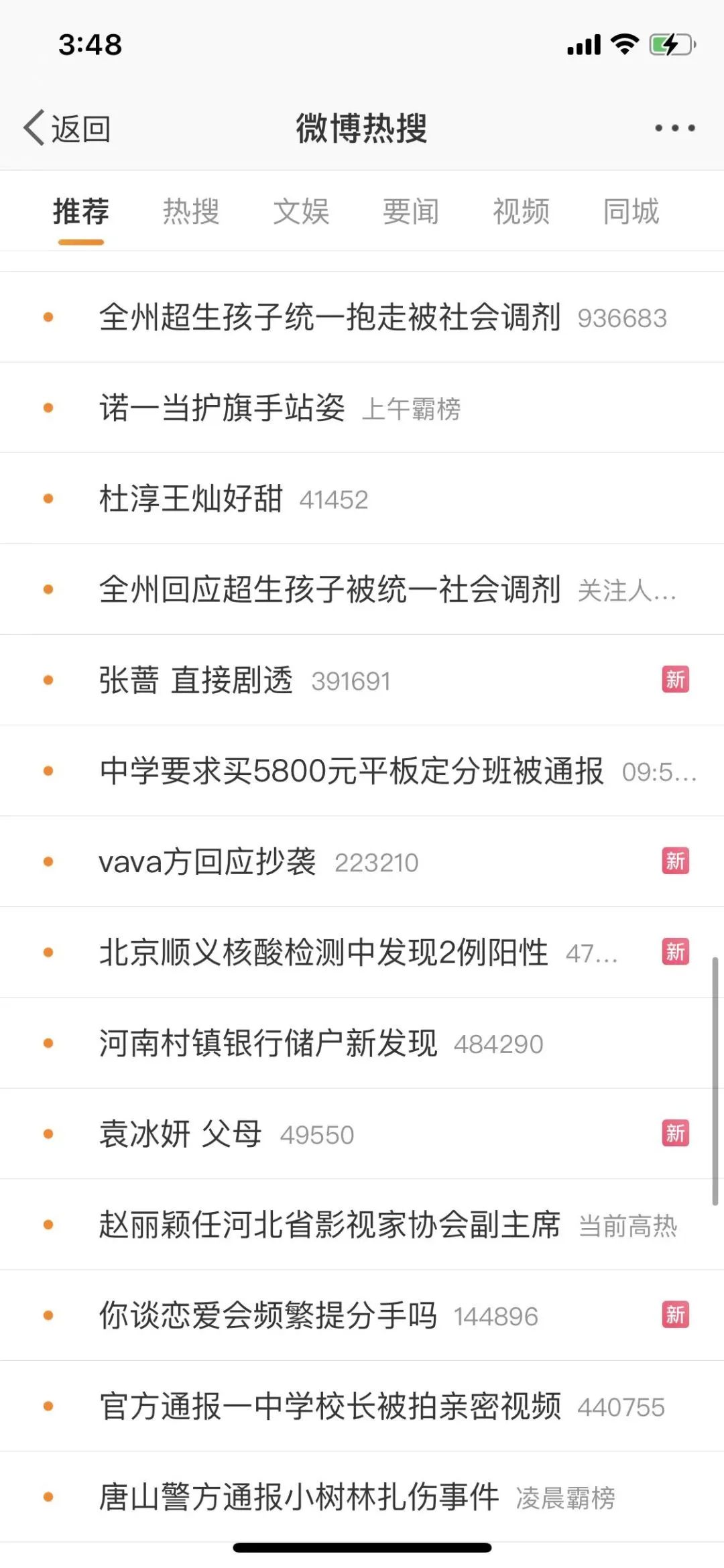Screen dimensions: 724x1568
Task: Switch to the 热搜 tab
Action: click(x=191, y=212)
